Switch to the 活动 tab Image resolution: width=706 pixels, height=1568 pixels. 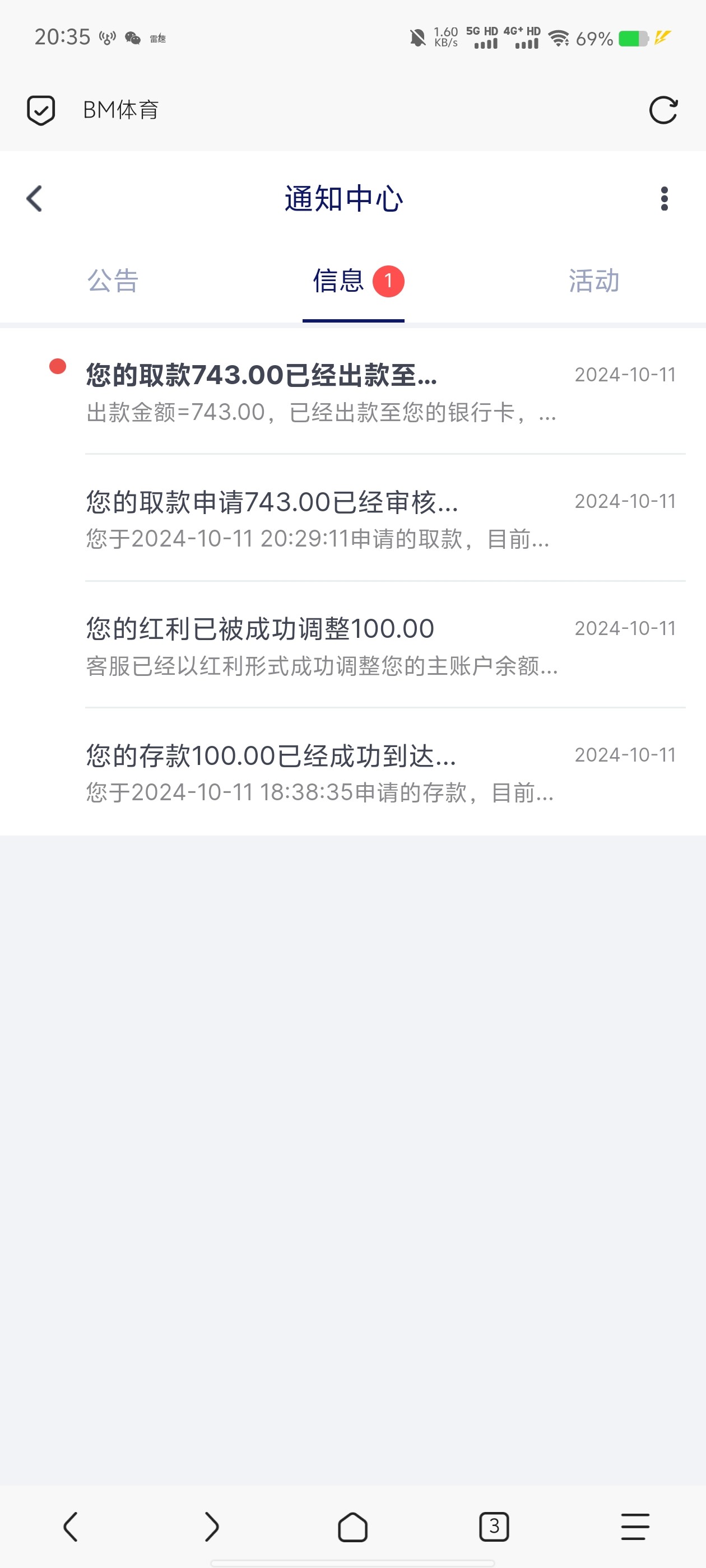pyautogui.click(x=594, y=281)
